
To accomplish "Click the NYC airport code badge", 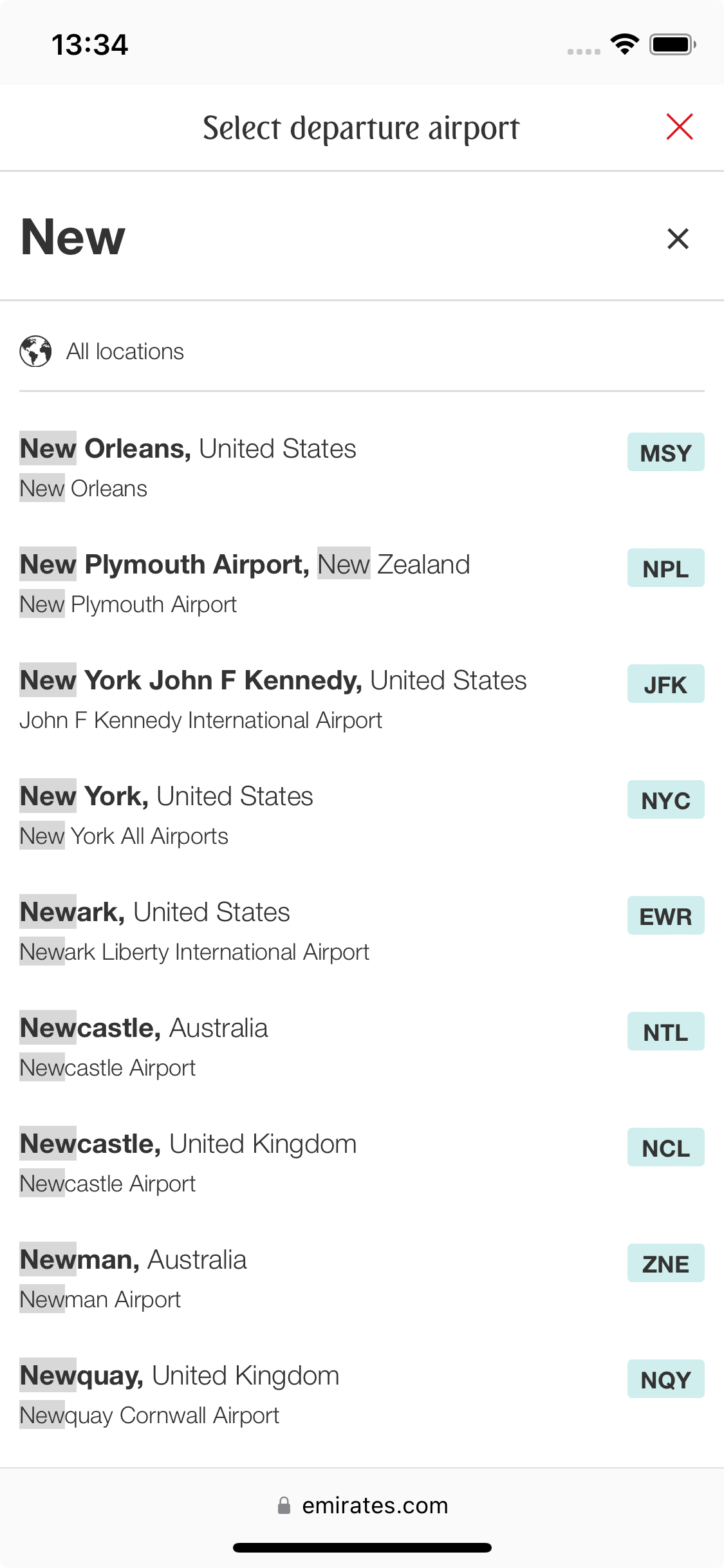I will (x=665, y=800).
